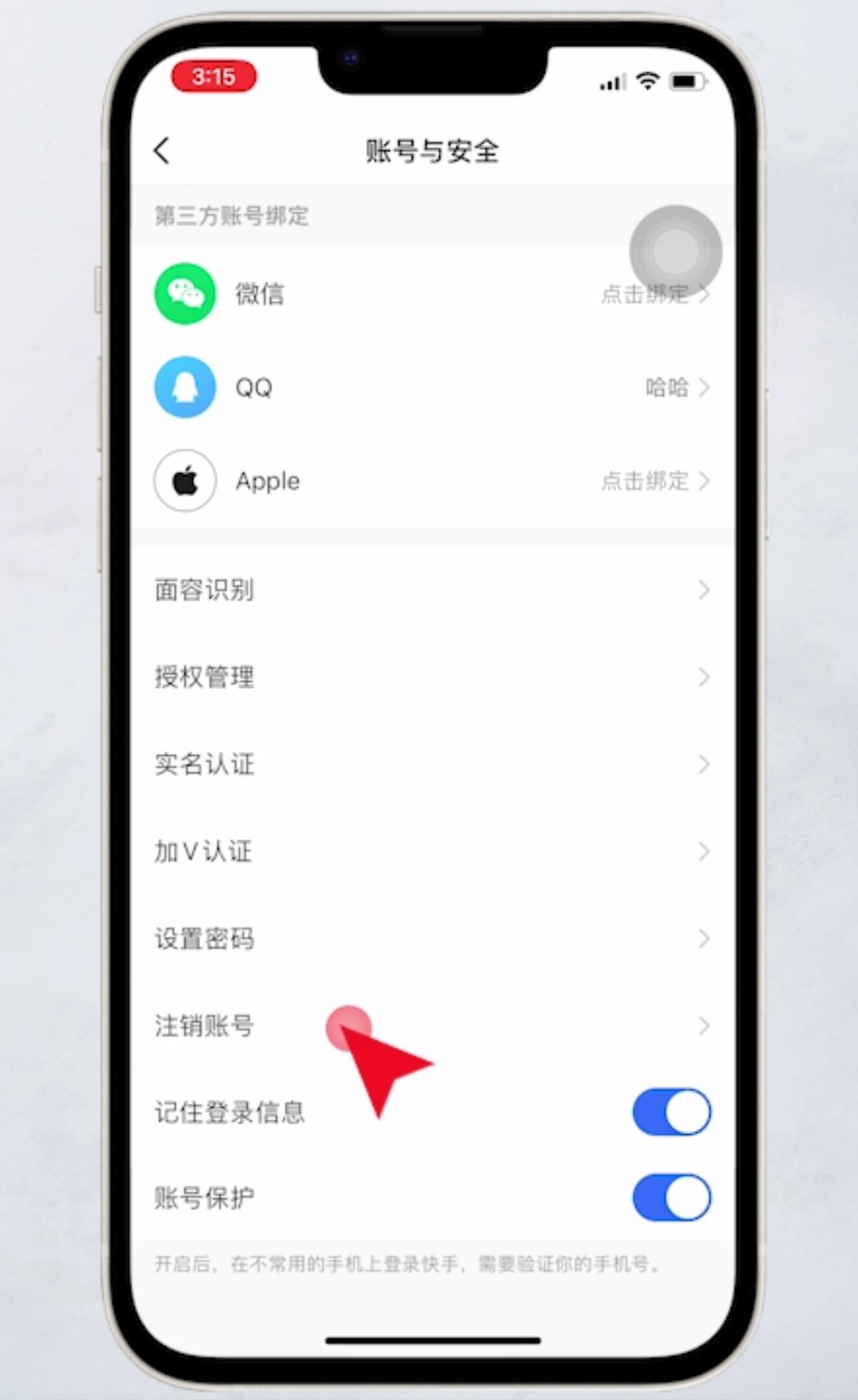Open 实名认证
This screenshot has height=1400, width=858.
tap(432, 764)
